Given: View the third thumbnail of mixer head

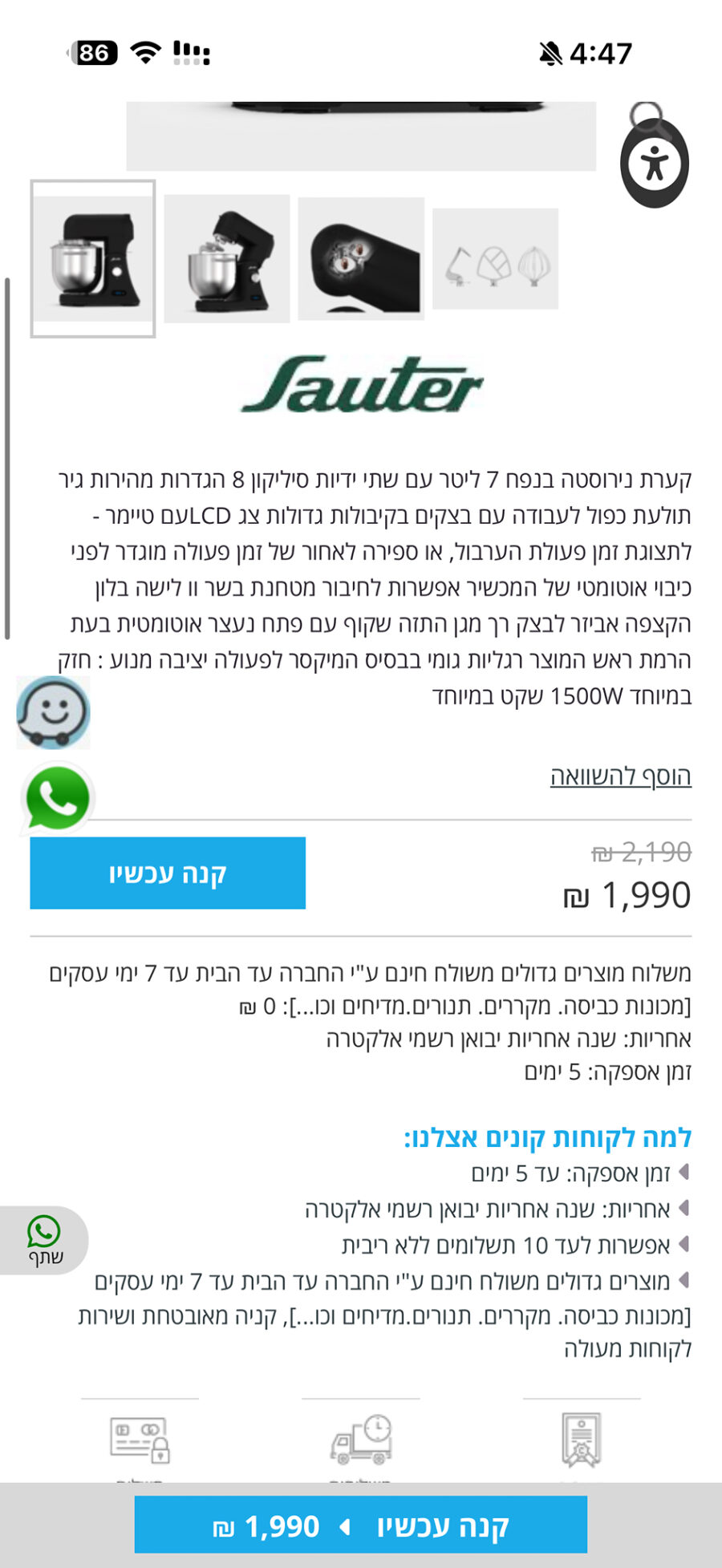Looking at the screenshot, I should point(361,258).
